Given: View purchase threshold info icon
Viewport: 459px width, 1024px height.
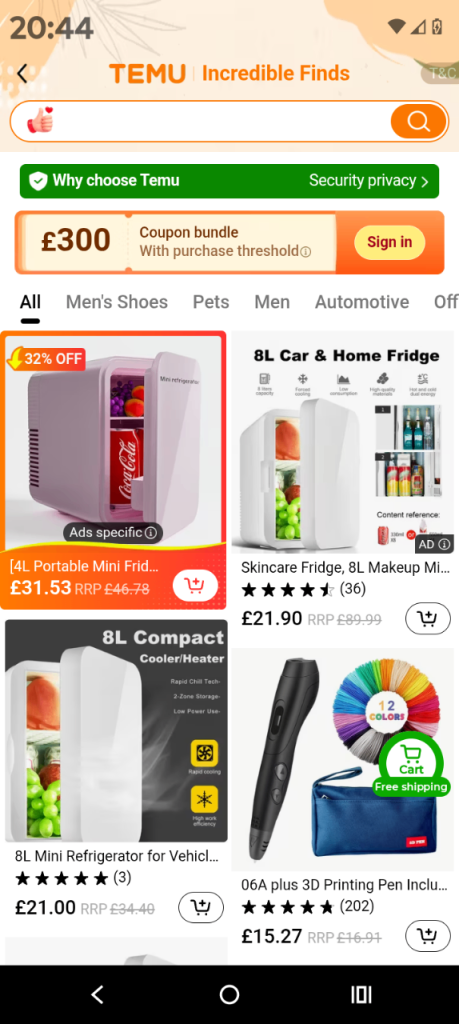Looking at the screenshot, I should pyautogui.click(x=306, y=251).
